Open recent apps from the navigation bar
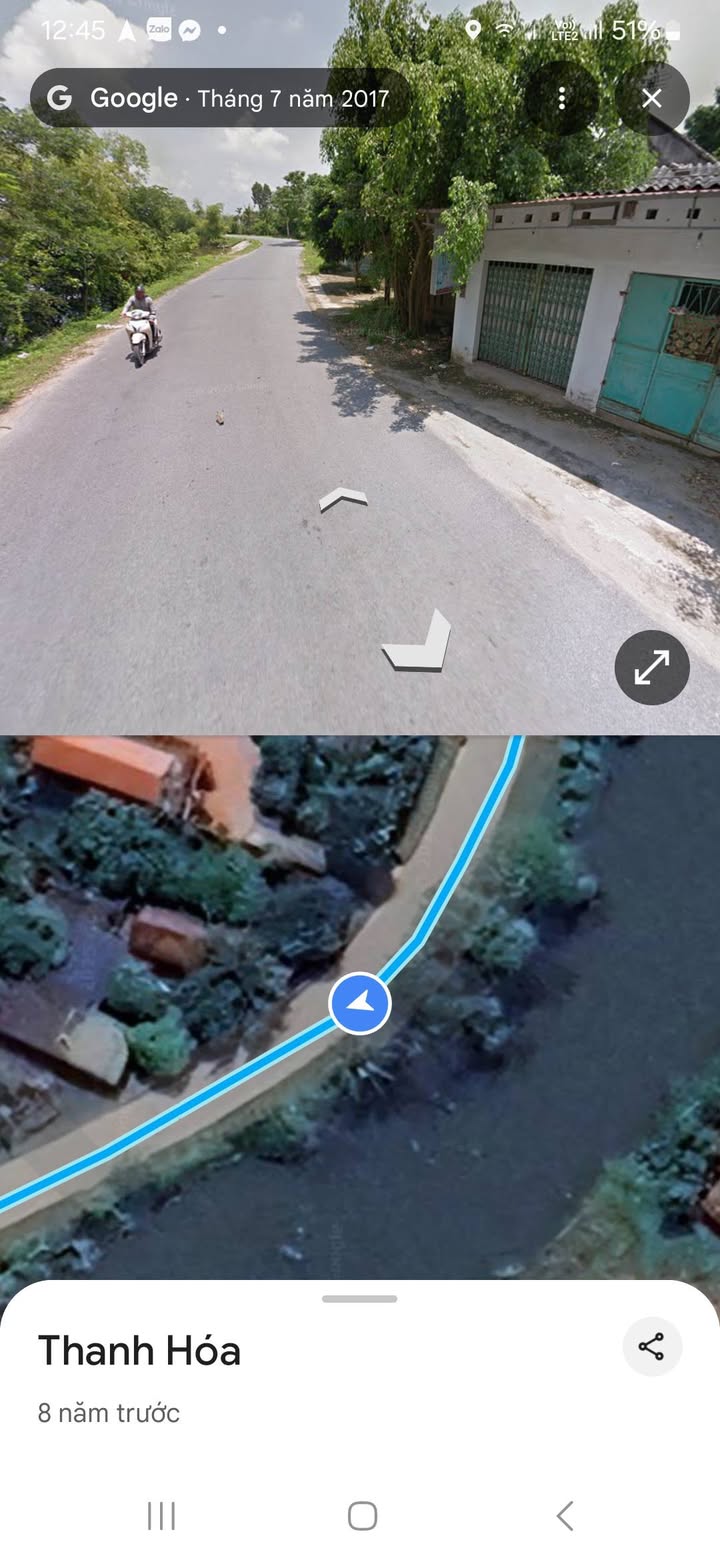Image resolution: width=720 pixels, height=1560 pixels. (161, 1516)
